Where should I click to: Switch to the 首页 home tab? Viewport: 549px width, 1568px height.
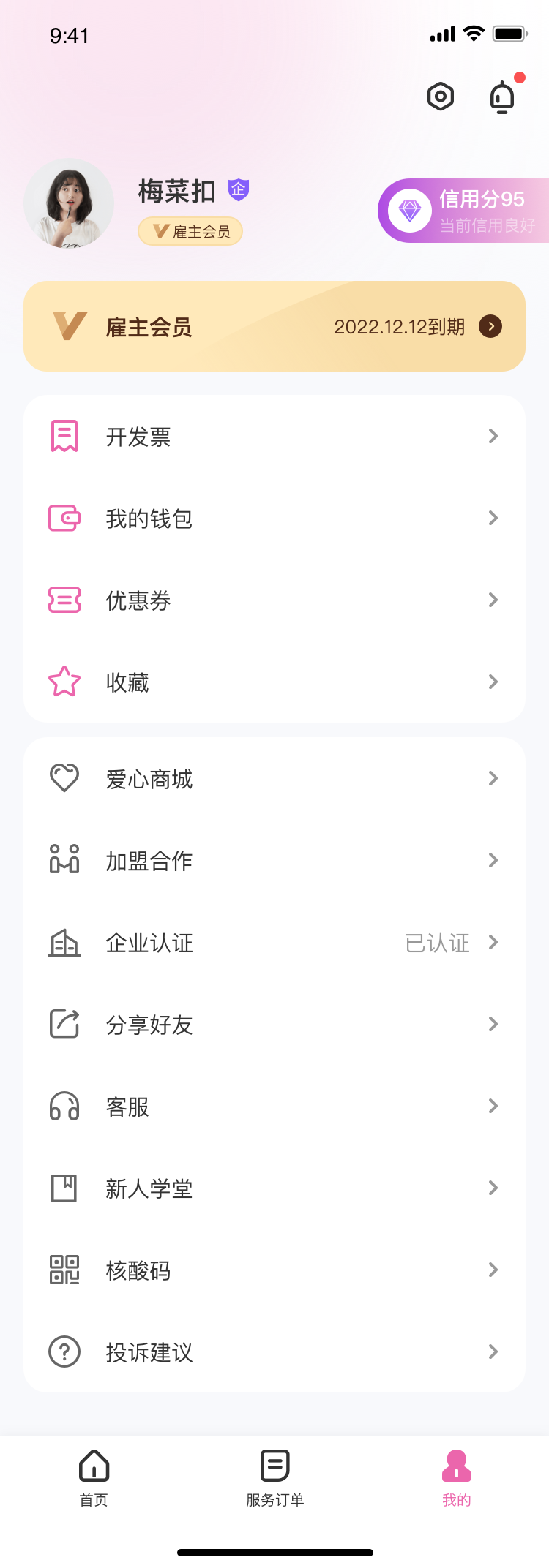pos(94,1477)
